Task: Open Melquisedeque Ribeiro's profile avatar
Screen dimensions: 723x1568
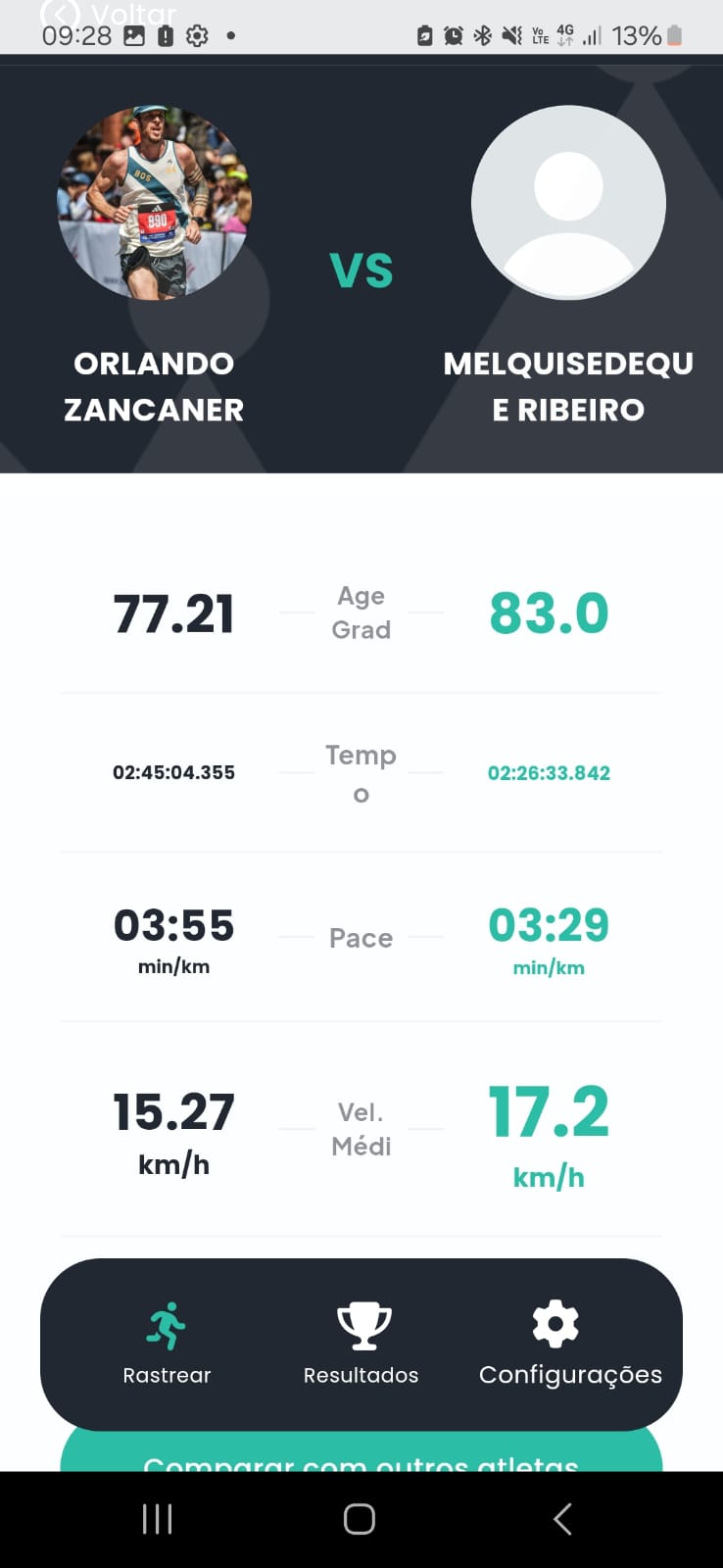Action: coord(568,203)
